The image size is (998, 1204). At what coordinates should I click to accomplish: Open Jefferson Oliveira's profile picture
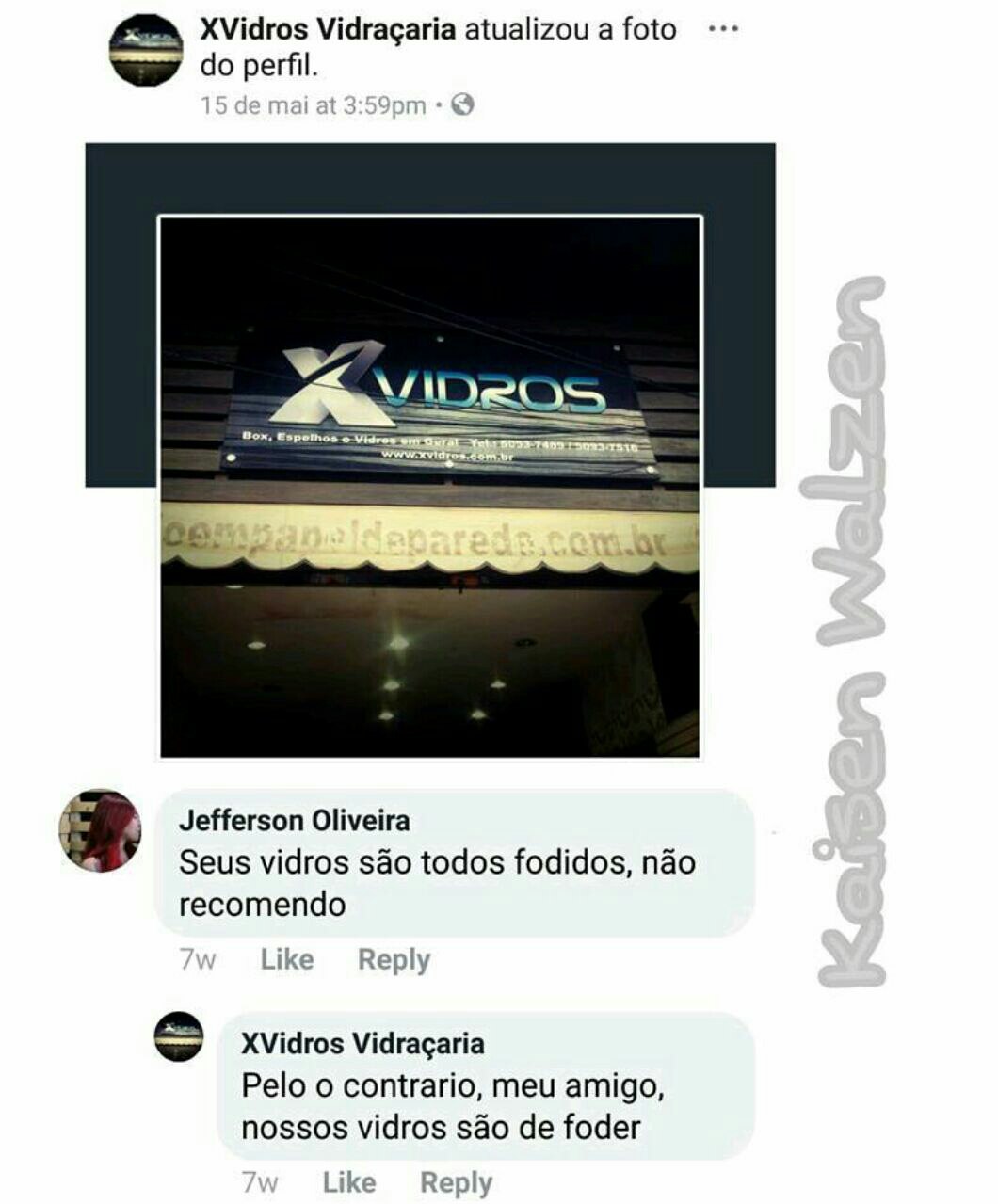pos(100,830)
